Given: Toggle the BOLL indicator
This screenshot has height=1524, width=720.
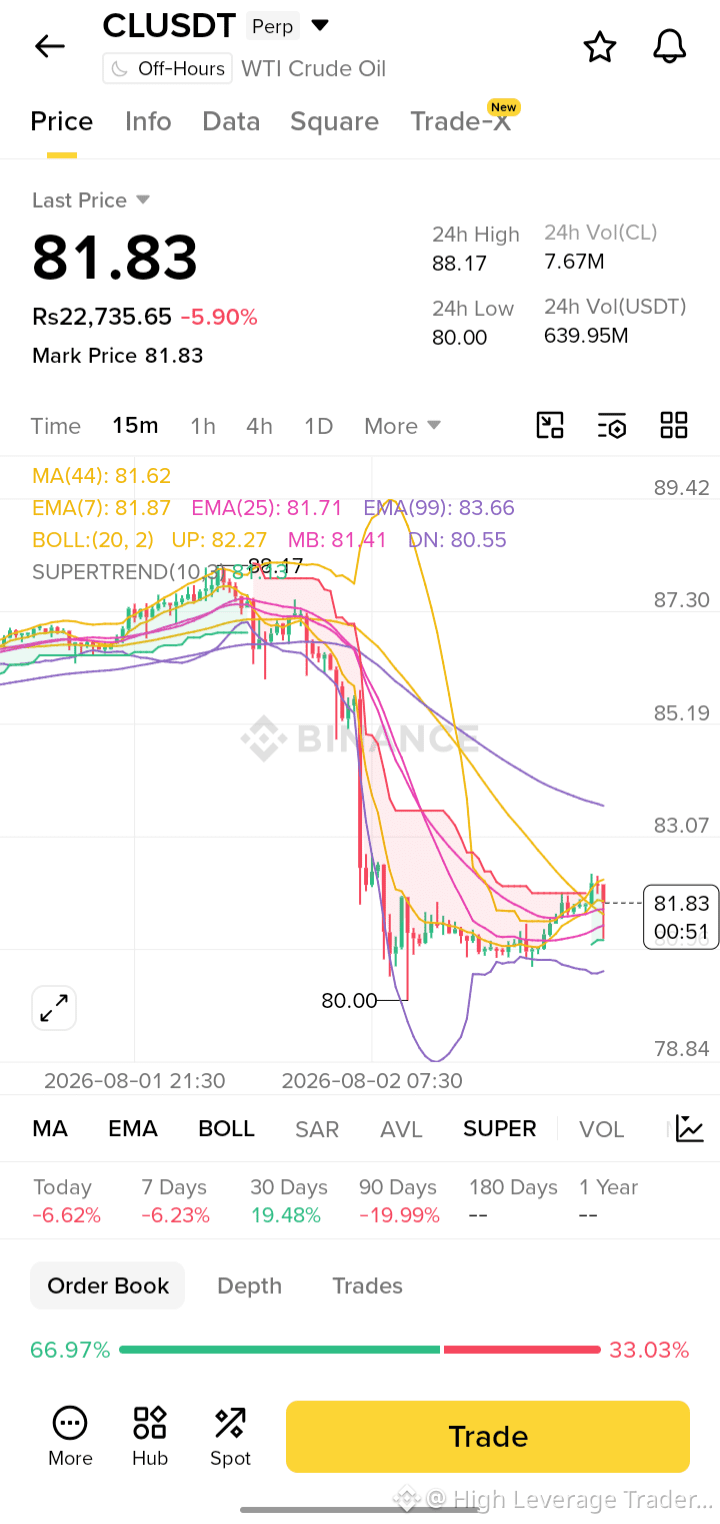Looking at the screenshot, I should click(x=226, y=1129).
